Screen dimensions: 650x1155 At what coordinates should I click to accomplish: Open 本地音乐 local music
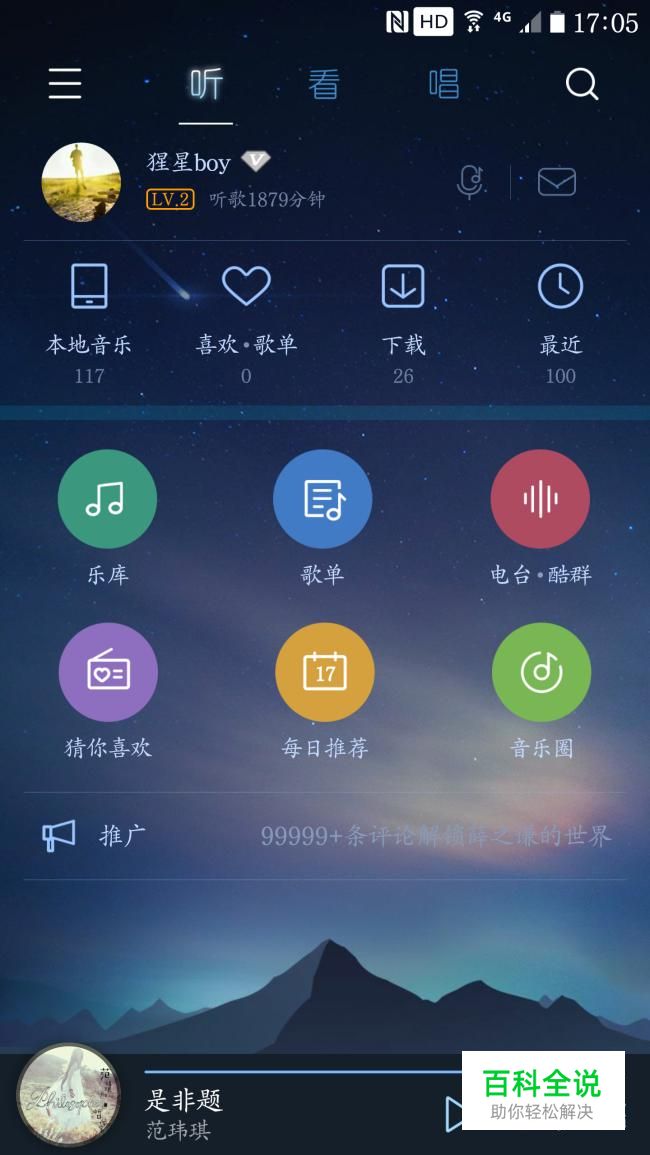click(x=89, y=320)
